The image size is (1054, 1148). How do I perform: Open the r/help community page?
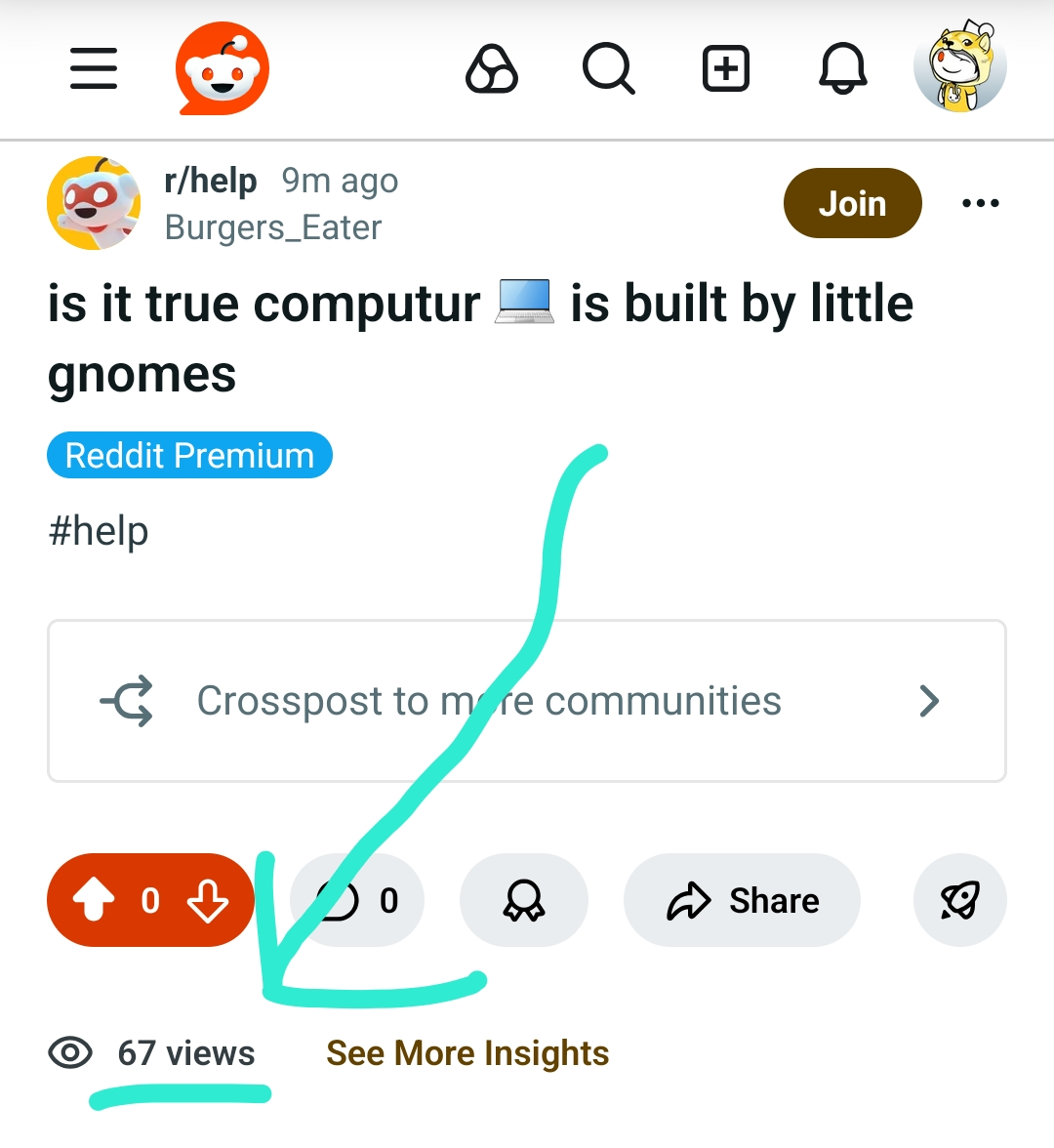pyautogui.click(x=211, y=181)
